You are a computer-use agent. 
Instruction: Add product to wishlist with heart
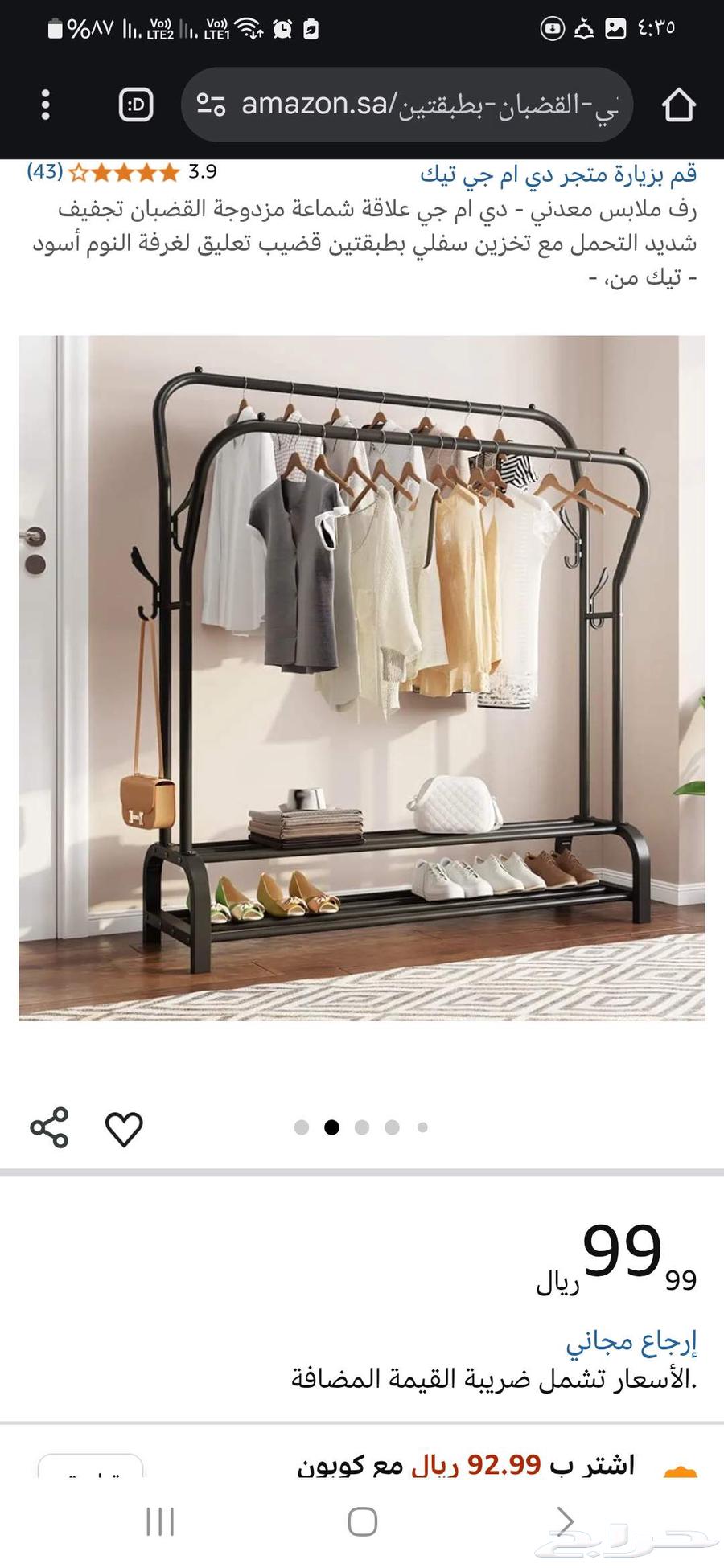click(x=124, y=1129)
